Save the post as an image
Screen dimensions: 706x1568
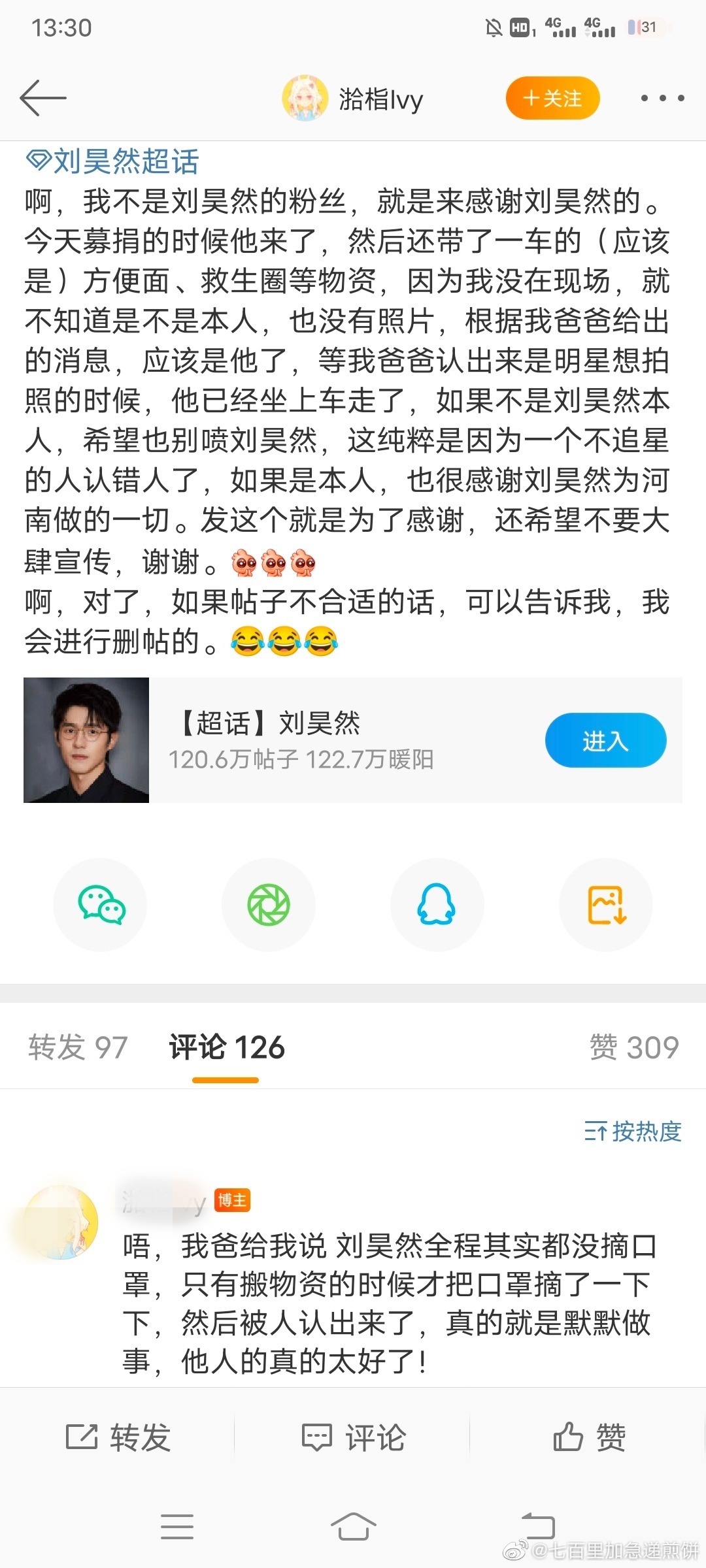(x=606, y=905)
